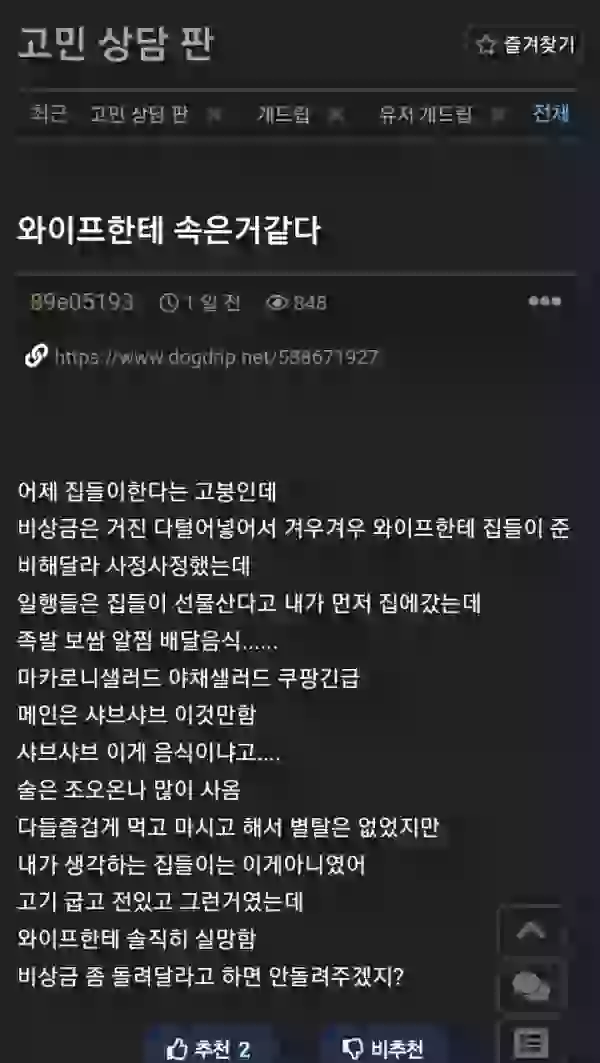
Task: Open the post list icon
Action: point(531,1041)
